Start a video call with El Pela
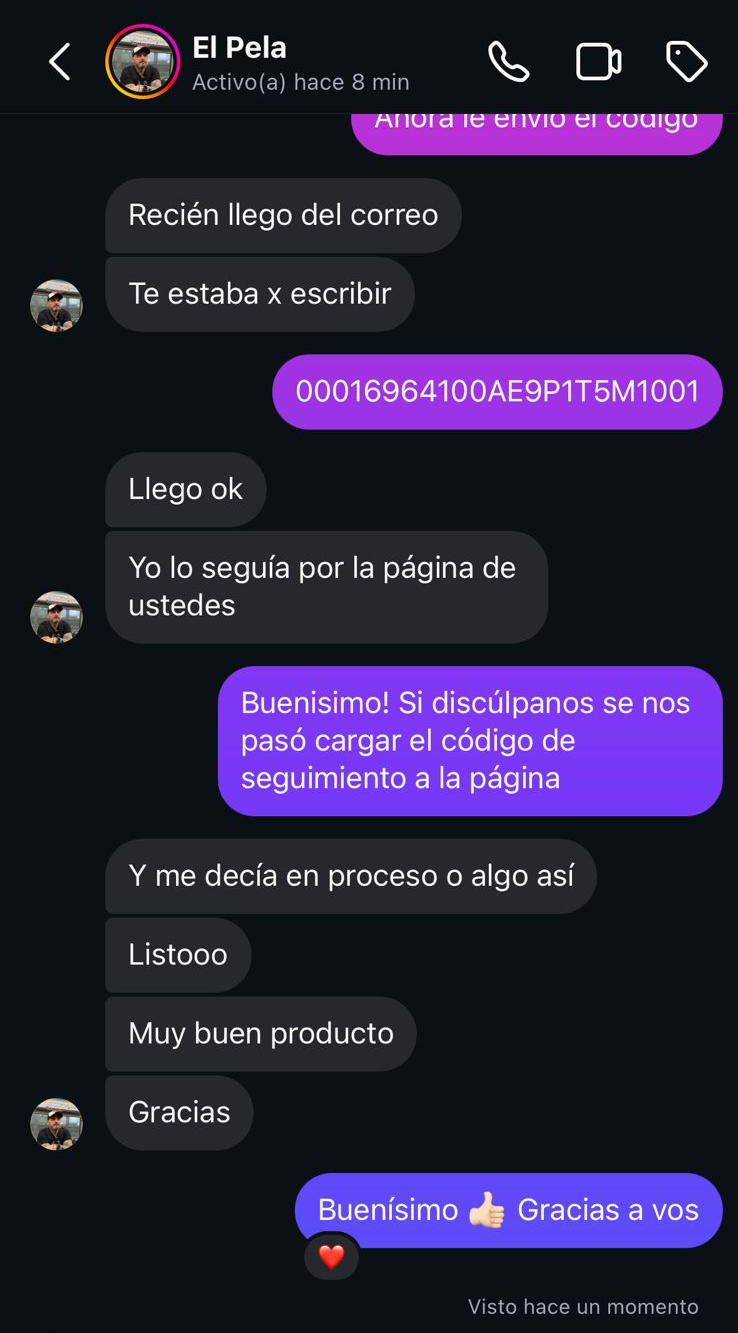Screen dimensions: 738x1333 pos(598,60)
